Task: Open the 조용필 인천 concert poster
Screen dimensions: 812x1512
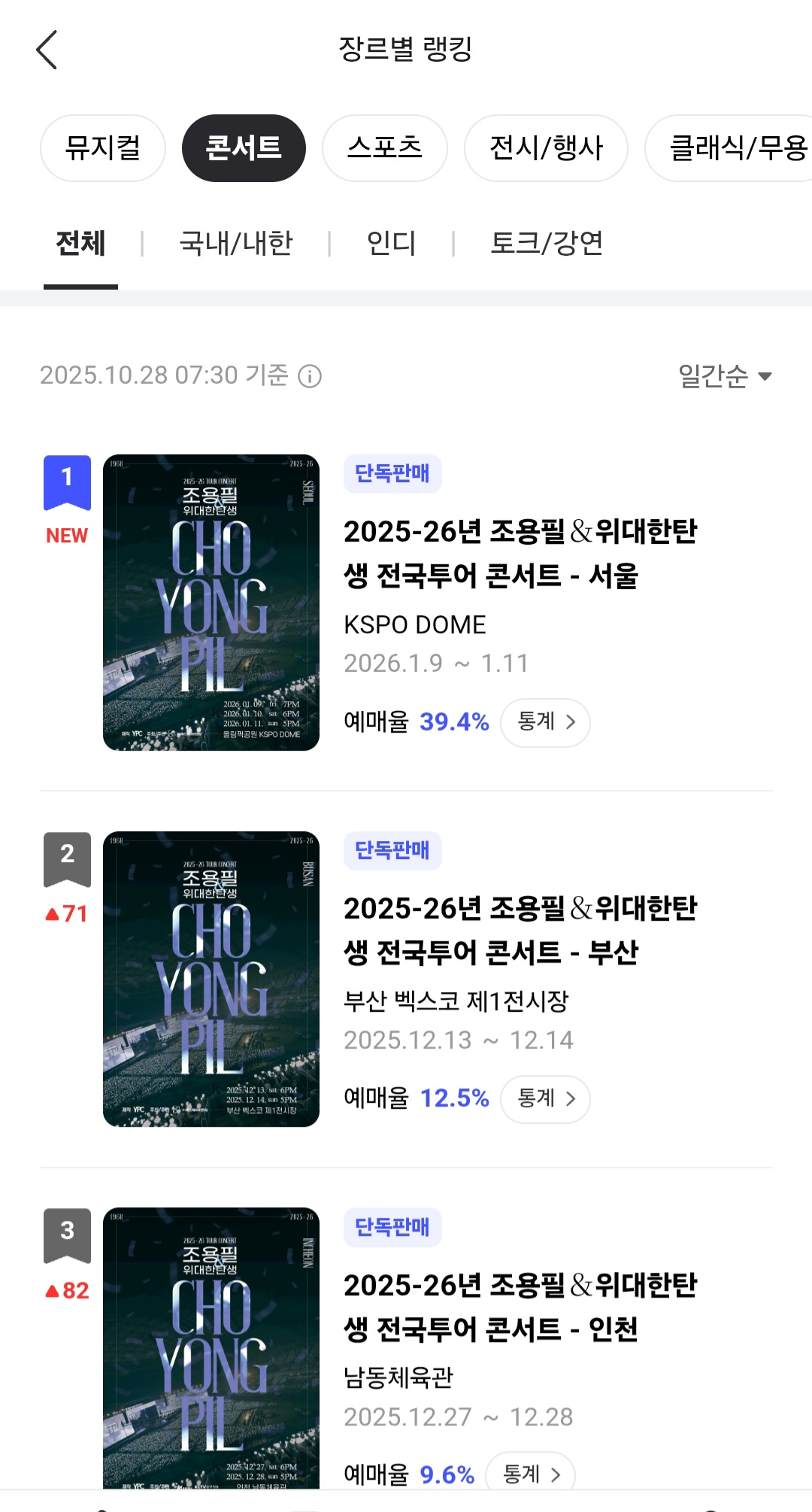Action: 211,1347
